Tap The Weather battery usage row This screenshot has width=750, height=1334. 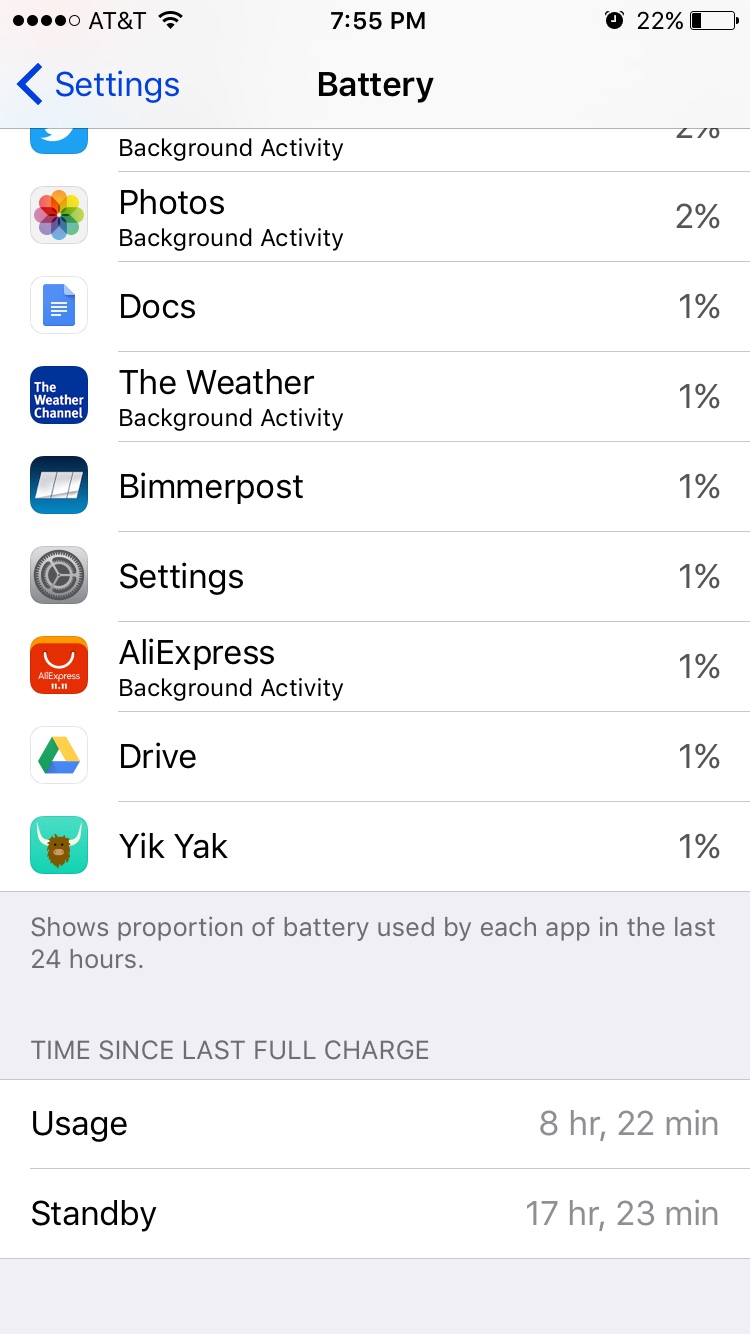pyautogui.click(x=375, y=397)
